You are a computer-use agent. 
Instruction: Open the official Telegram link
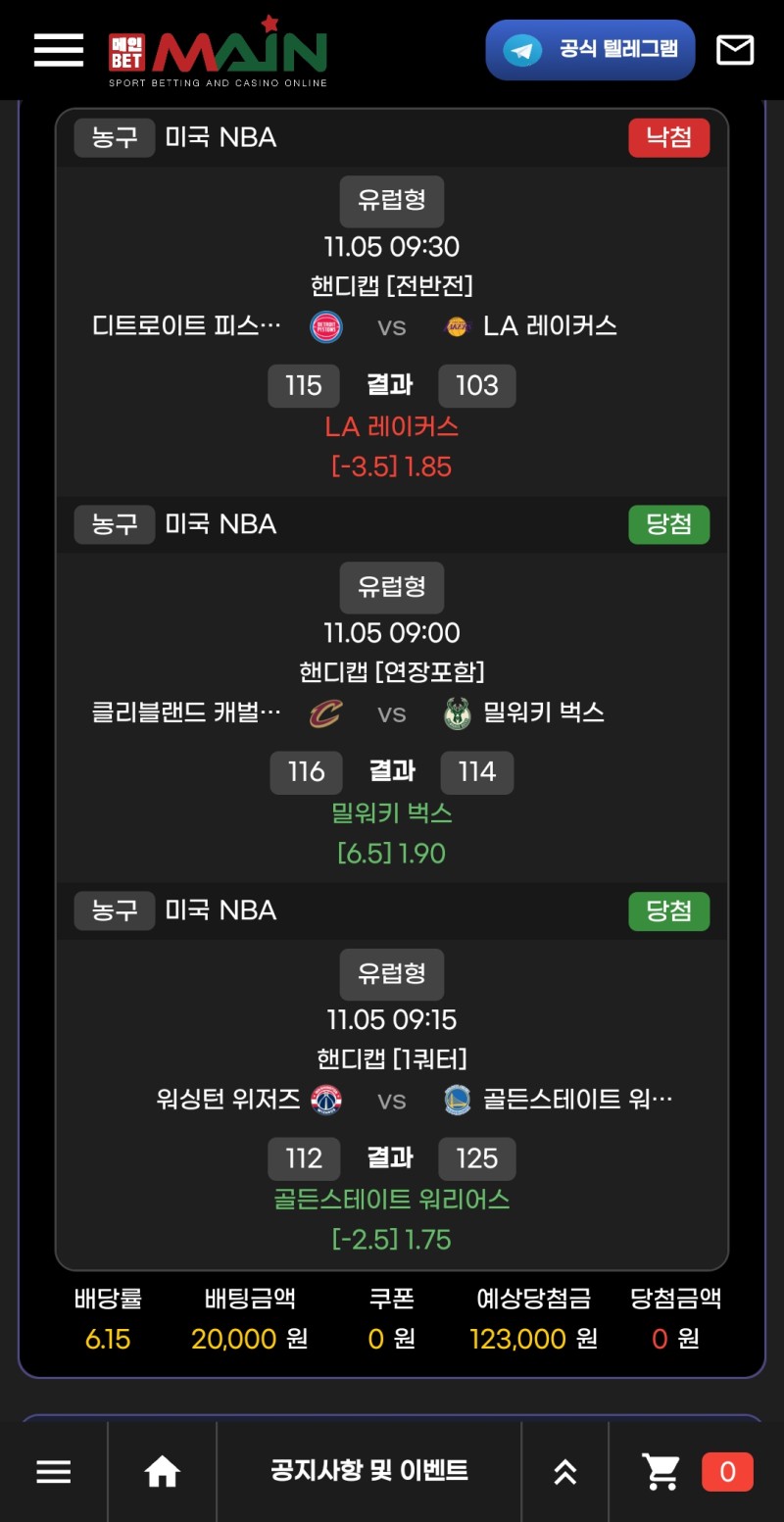[590, 50]
